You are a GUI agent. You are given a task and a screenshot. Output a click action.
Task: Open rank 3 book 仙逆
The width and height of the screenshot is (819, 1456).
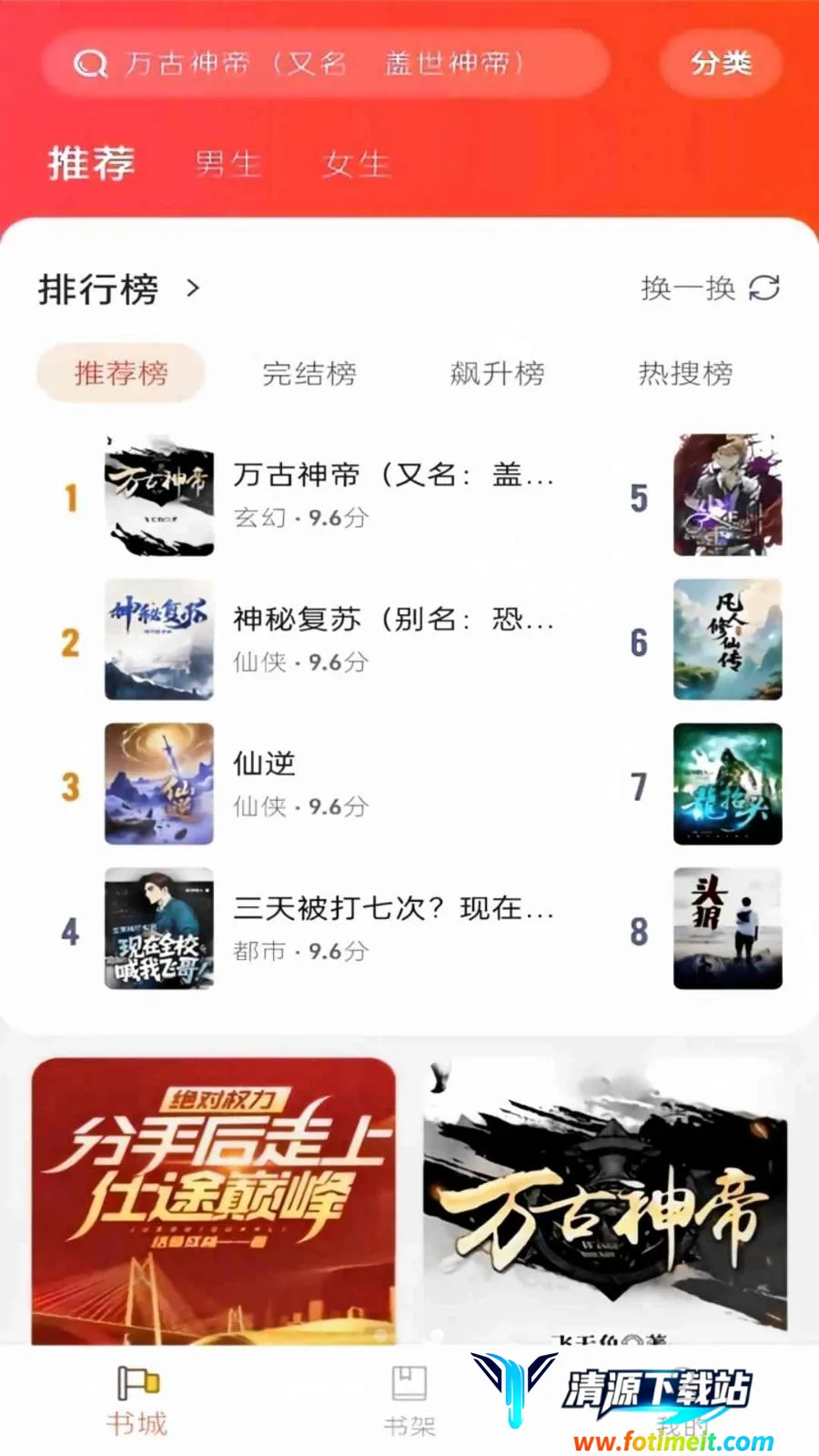[x=309, y=784]
